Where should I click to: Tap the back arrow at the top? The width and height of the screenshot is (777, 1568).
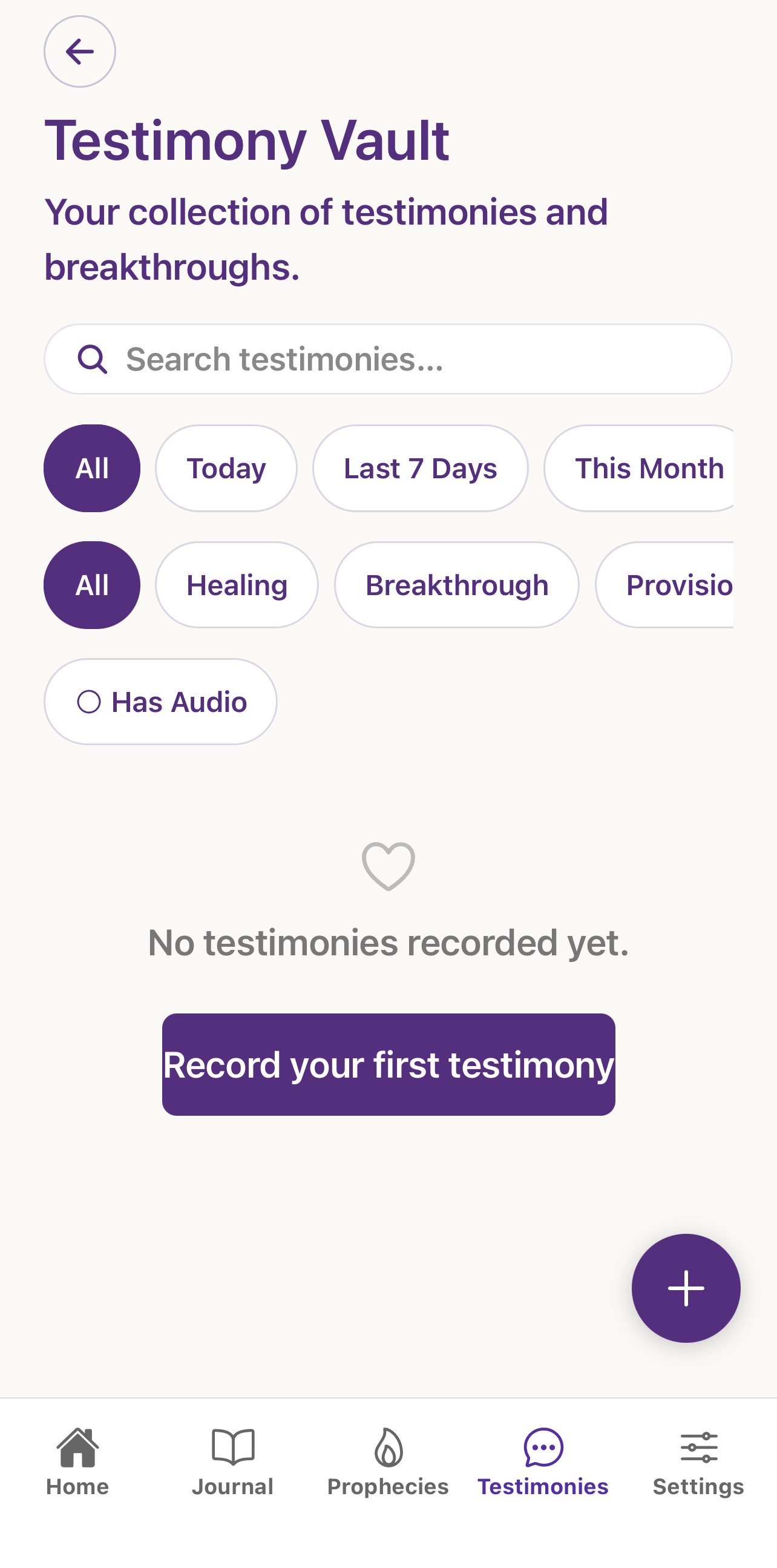pos(80,51)
